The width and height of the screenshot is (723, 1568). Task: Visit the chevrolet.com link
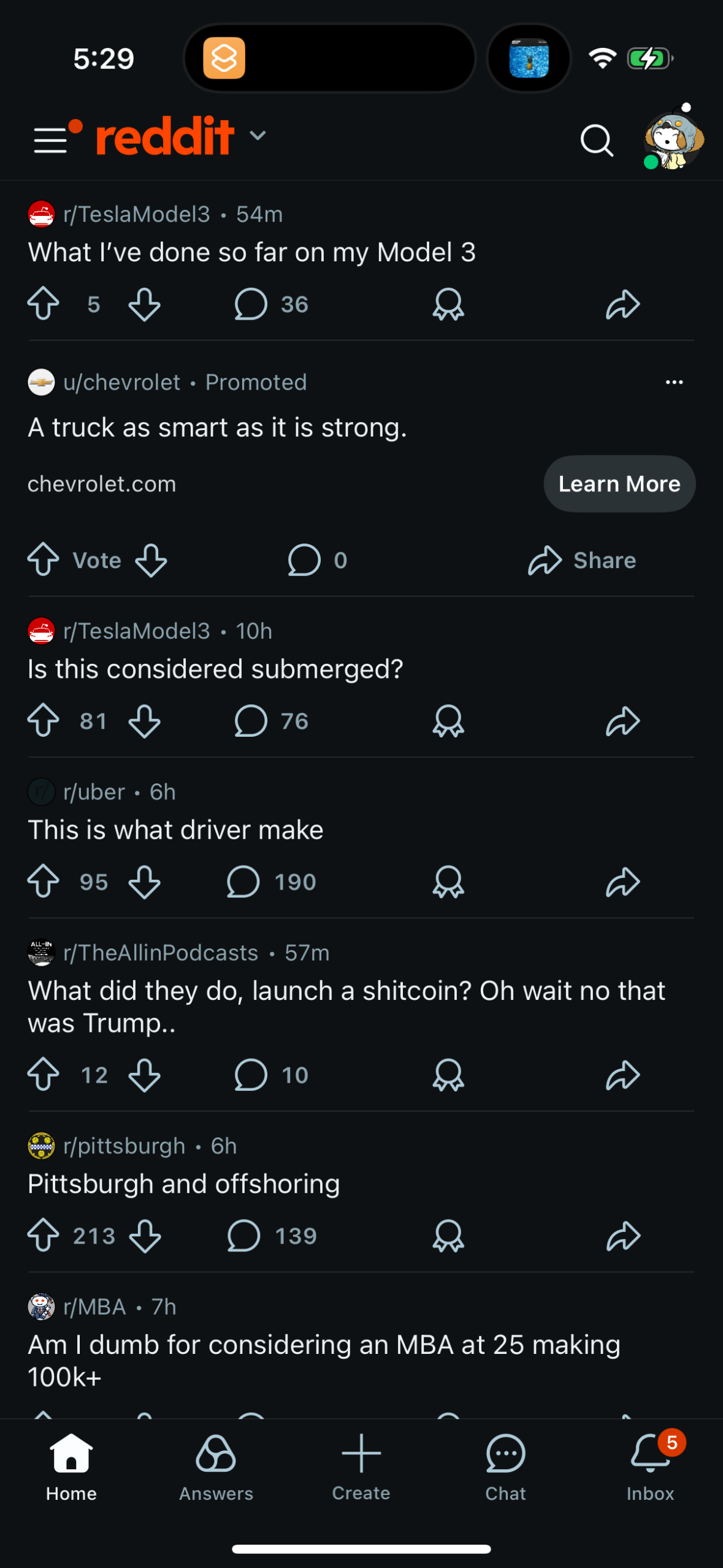point(102,483)
